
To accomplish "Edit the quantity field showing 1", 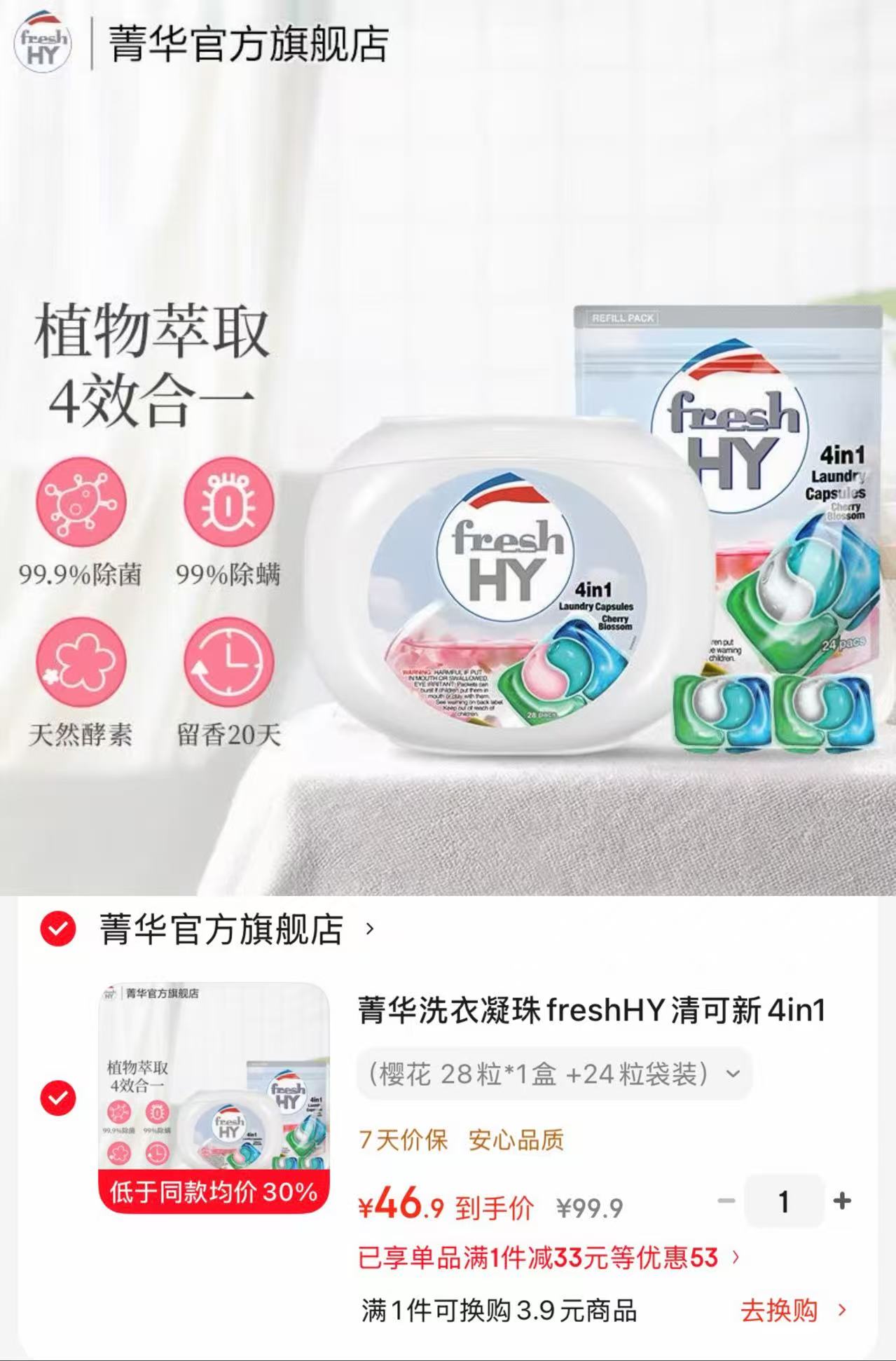I will coord(784,1201).
